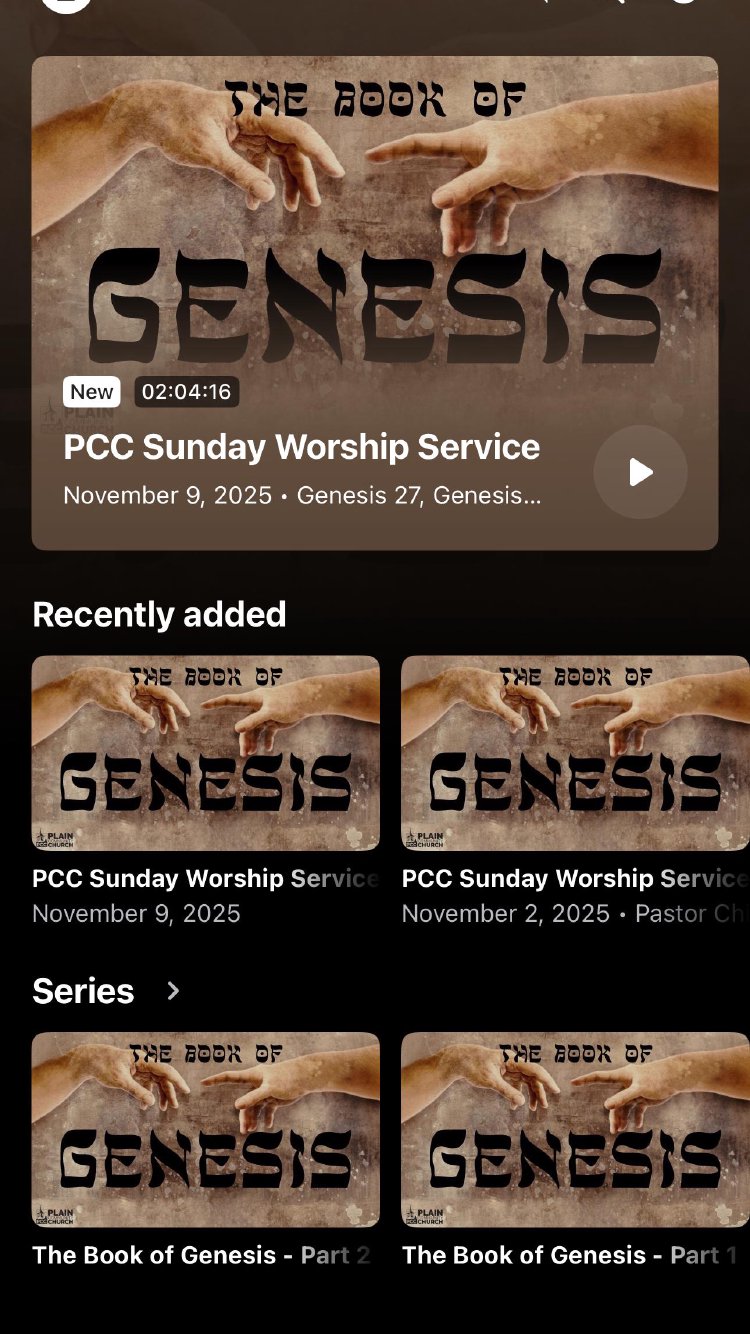The image size is (750, 1334).
Task: View all Series via the chevron
Action: pos(173,991)
